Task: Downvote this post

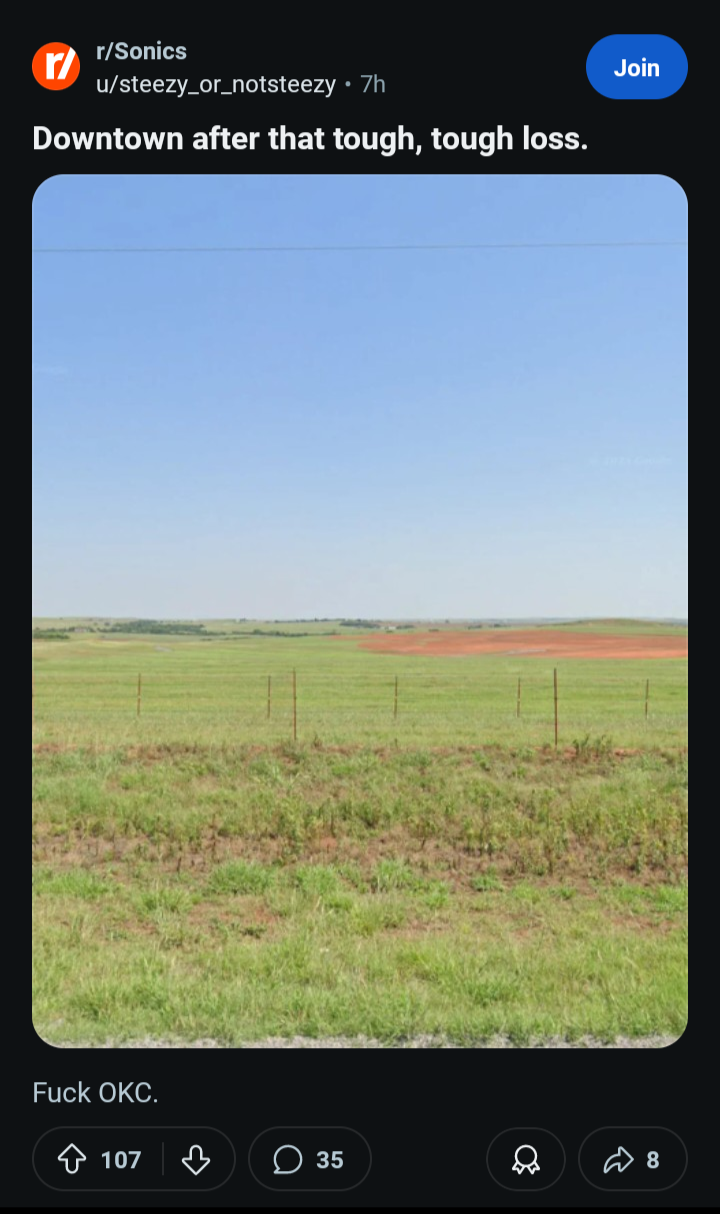Action: [197, 1159]
